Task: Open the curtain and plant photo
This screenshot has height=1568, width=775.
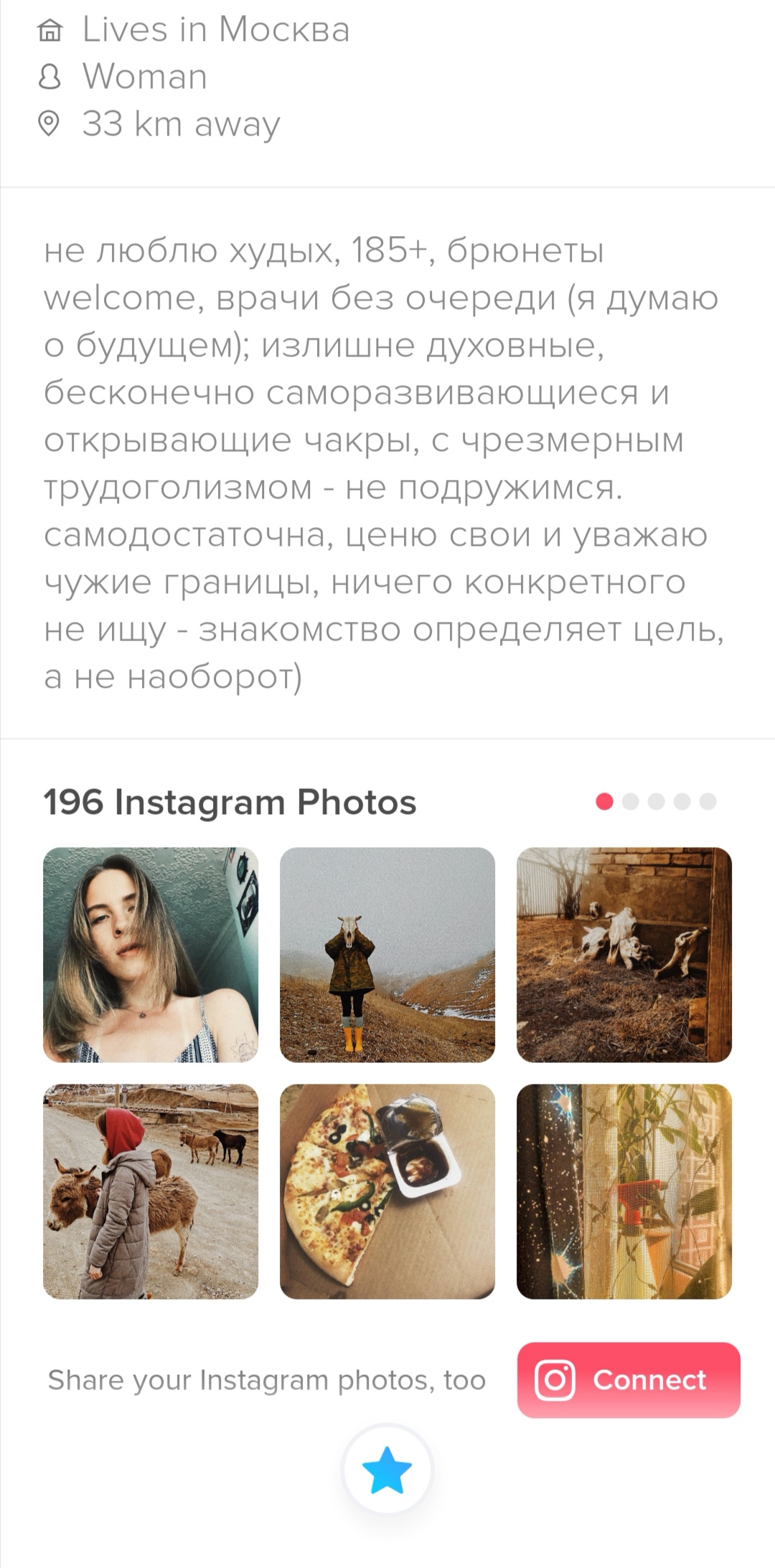Action: (624, 1191)
